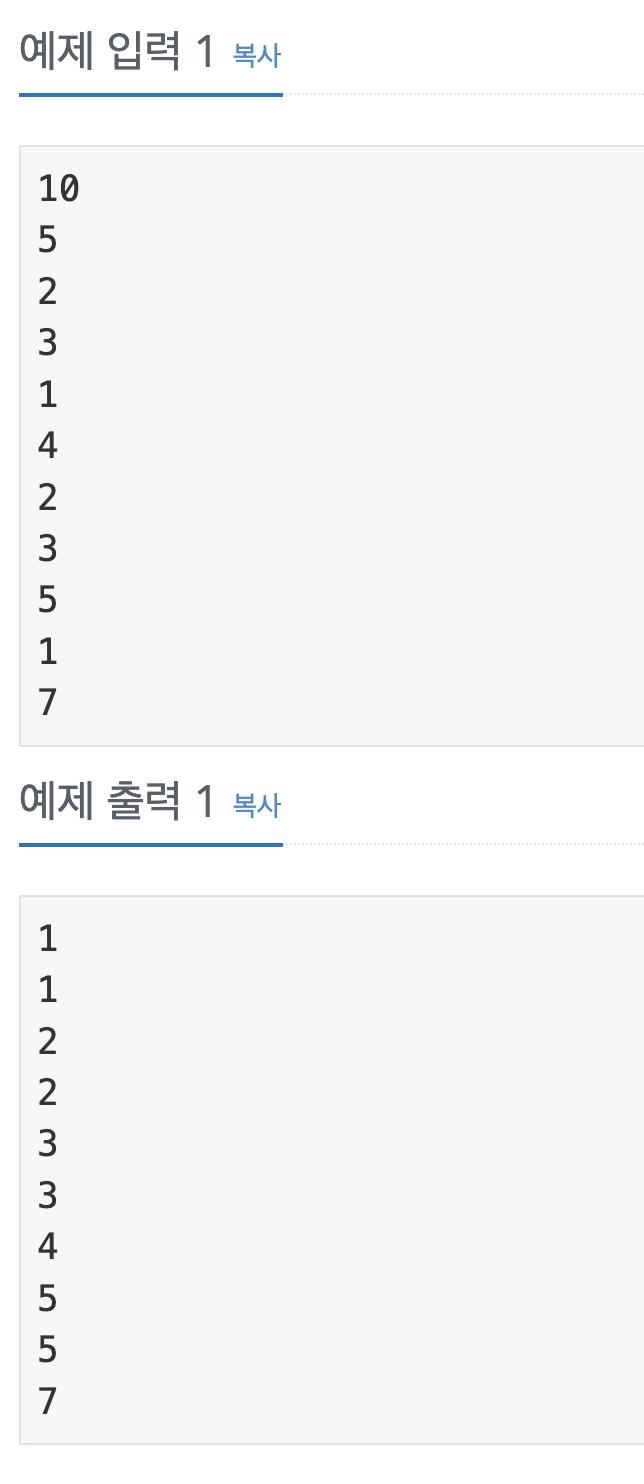Copy example output 1 via 복사 link
The image size is (644, 1484).
point(257,805)
